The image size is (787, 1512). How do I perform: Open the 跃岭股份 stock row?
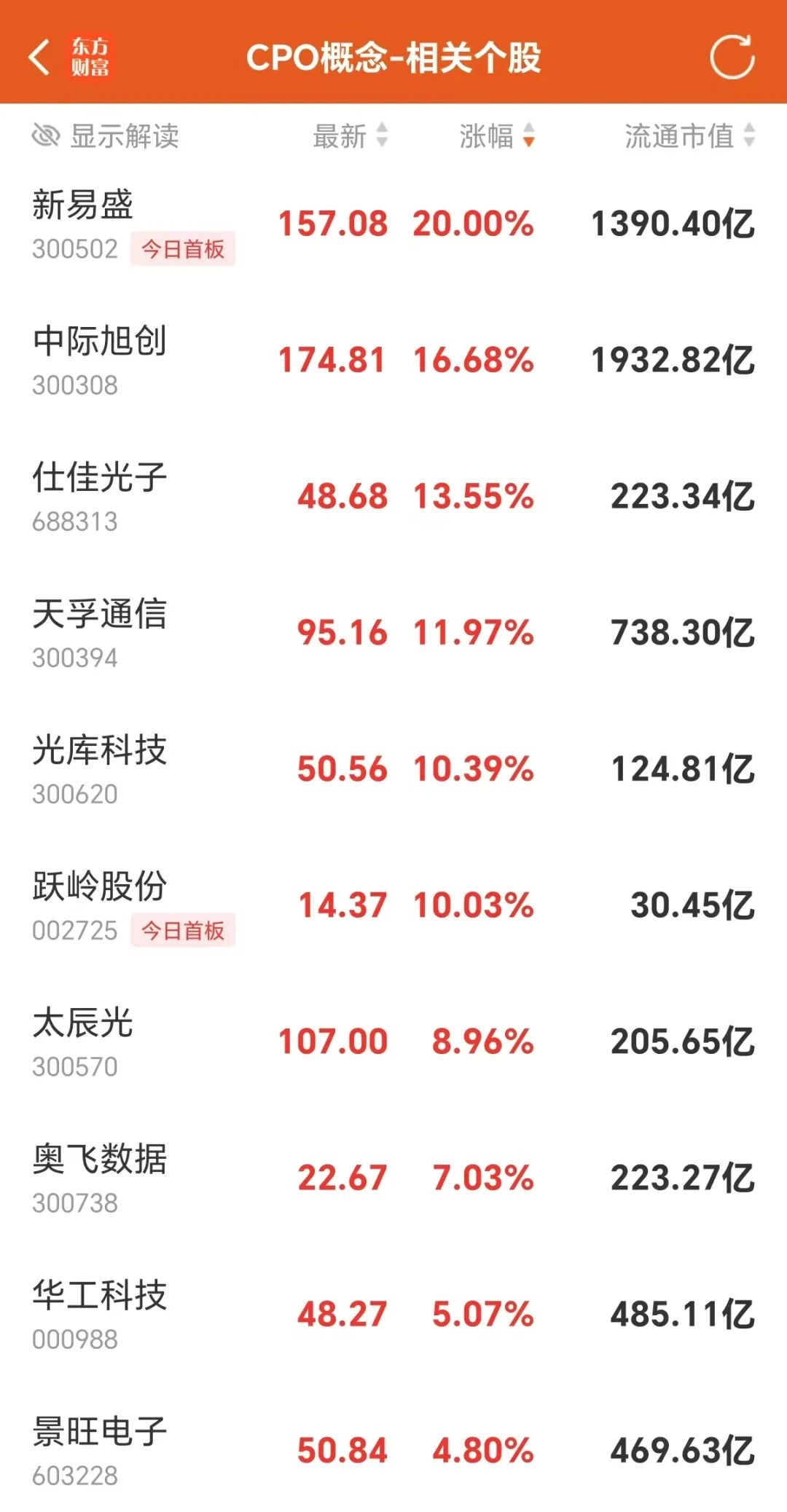pos(393,905)
